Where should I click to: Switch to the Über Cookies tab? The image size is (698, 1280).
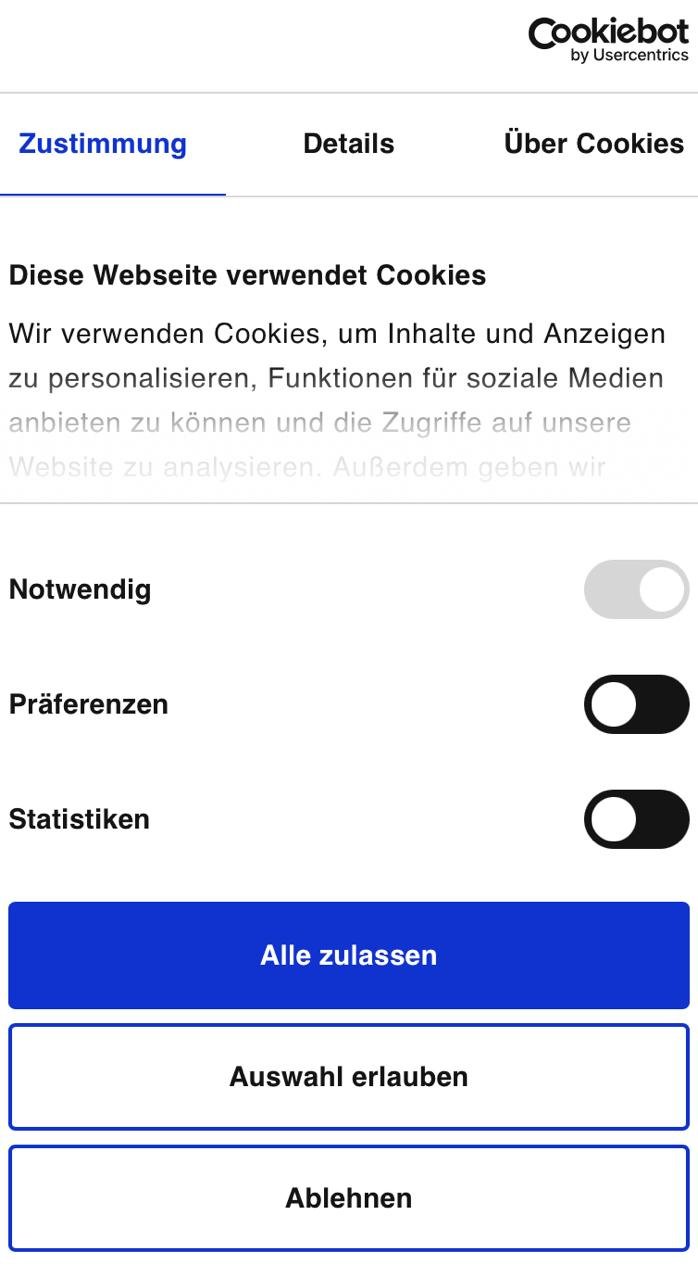click(593, 144)
